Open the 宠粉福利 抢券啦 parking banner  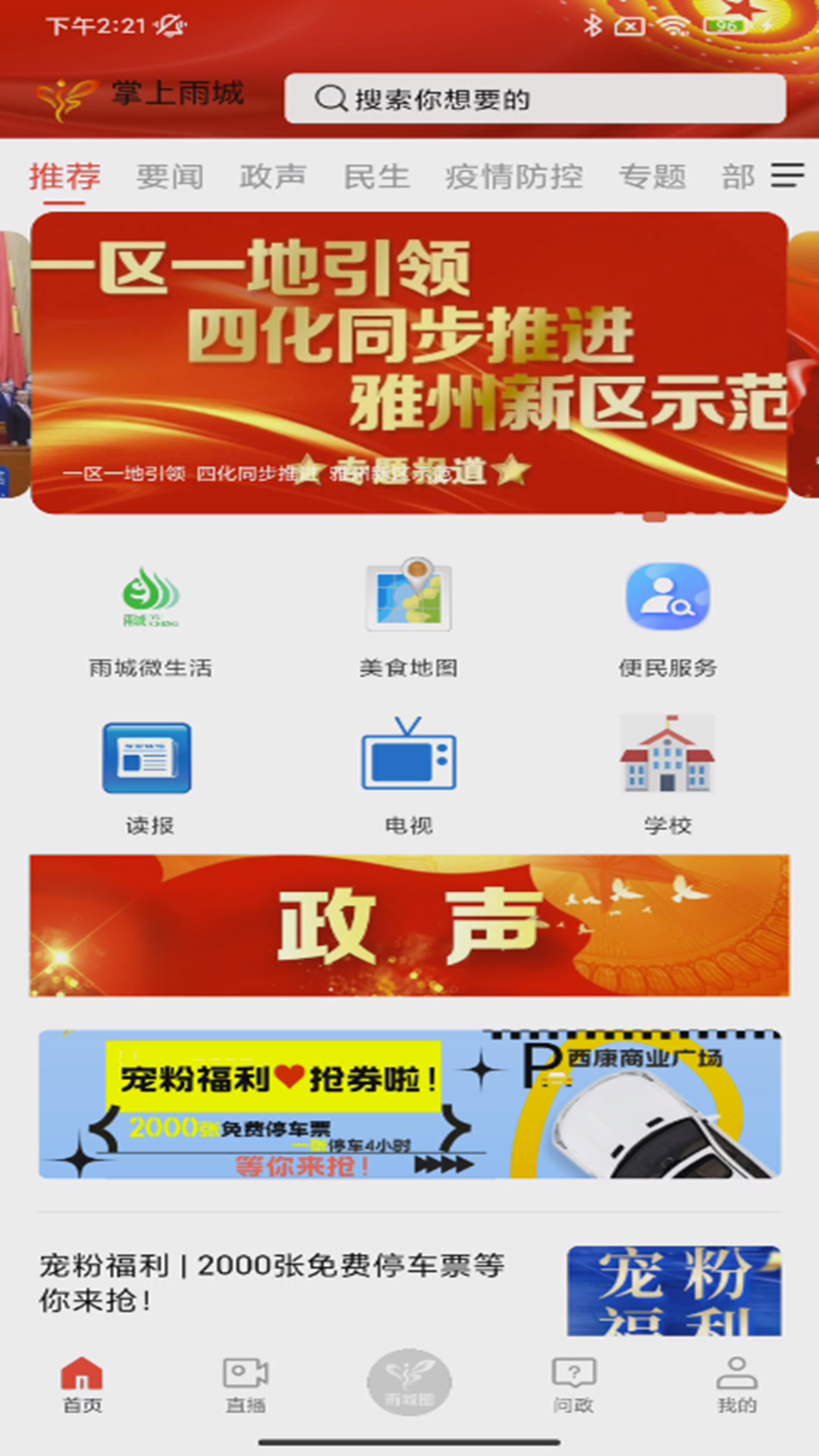409,1104
